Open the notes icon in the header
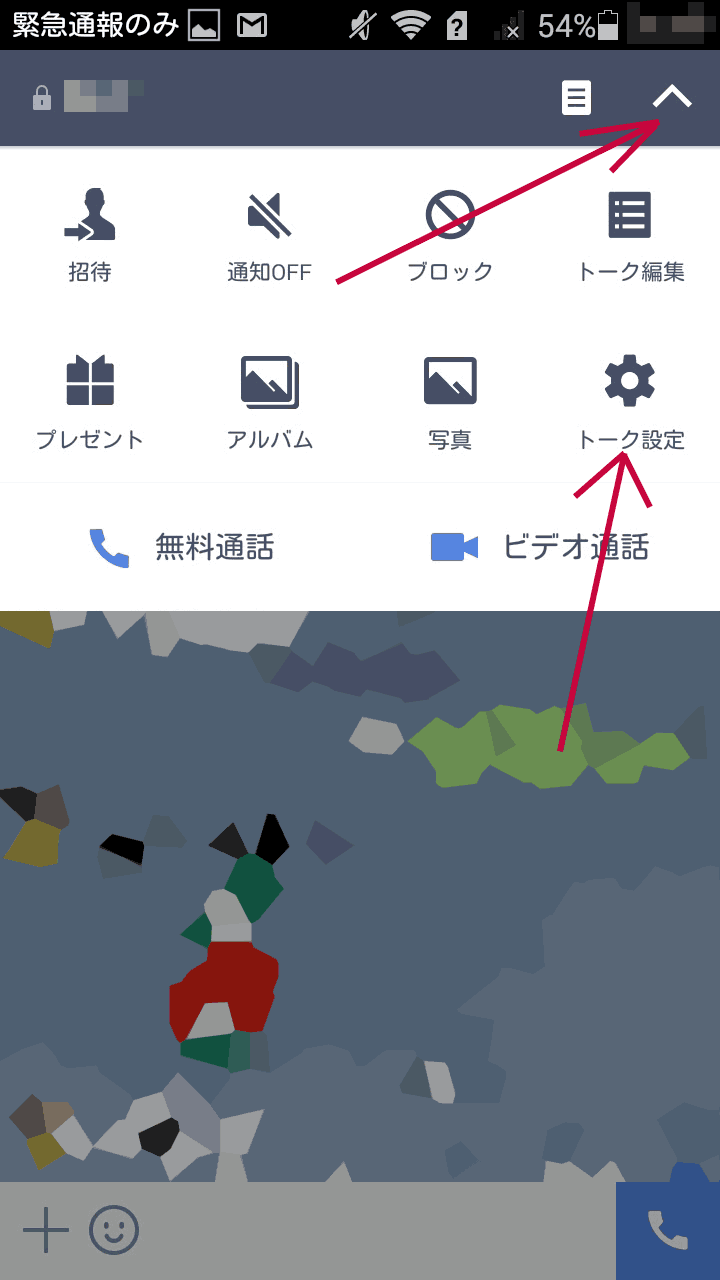This screenshot has width=720, height=1280. tap(576, 98)
